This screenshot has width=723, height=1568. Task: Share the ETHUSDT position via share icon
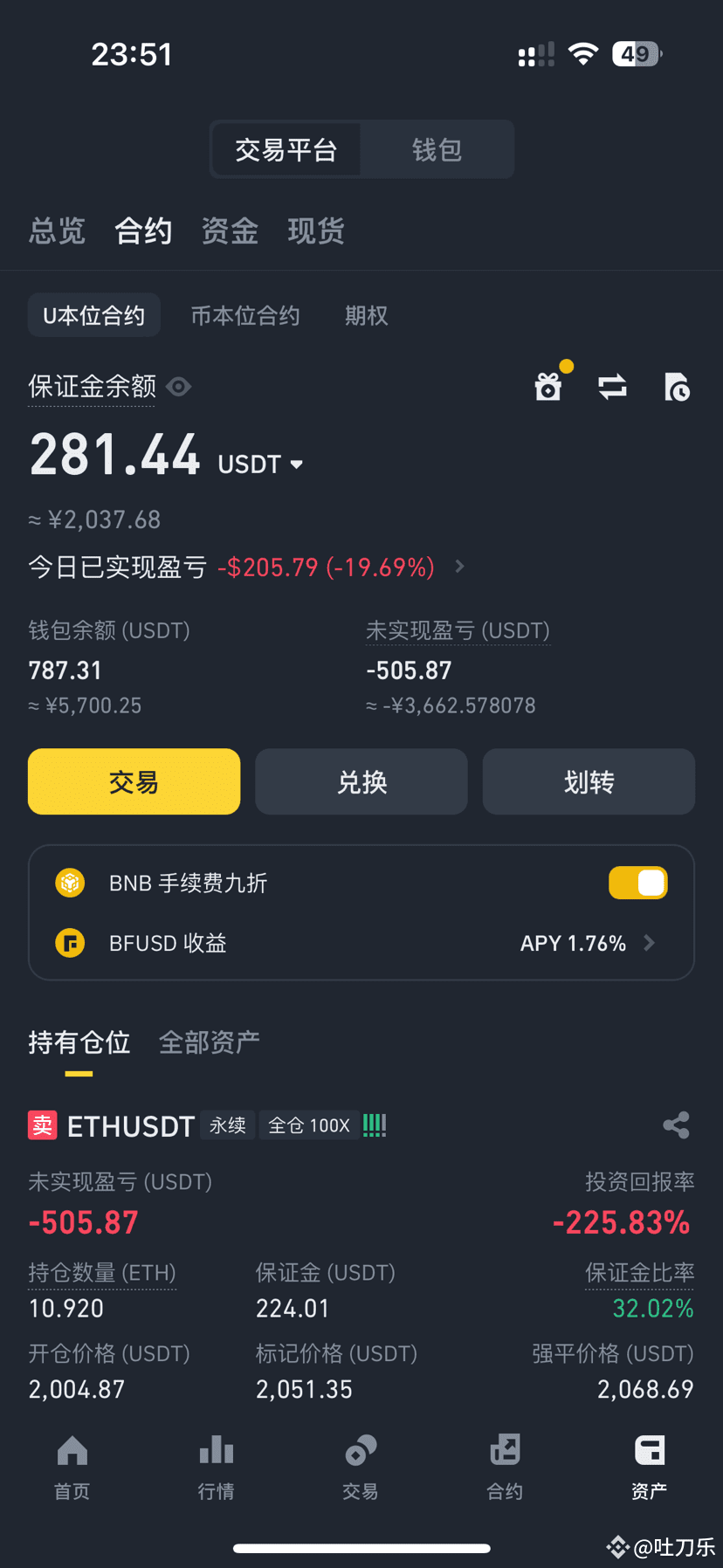(677, 1125)
